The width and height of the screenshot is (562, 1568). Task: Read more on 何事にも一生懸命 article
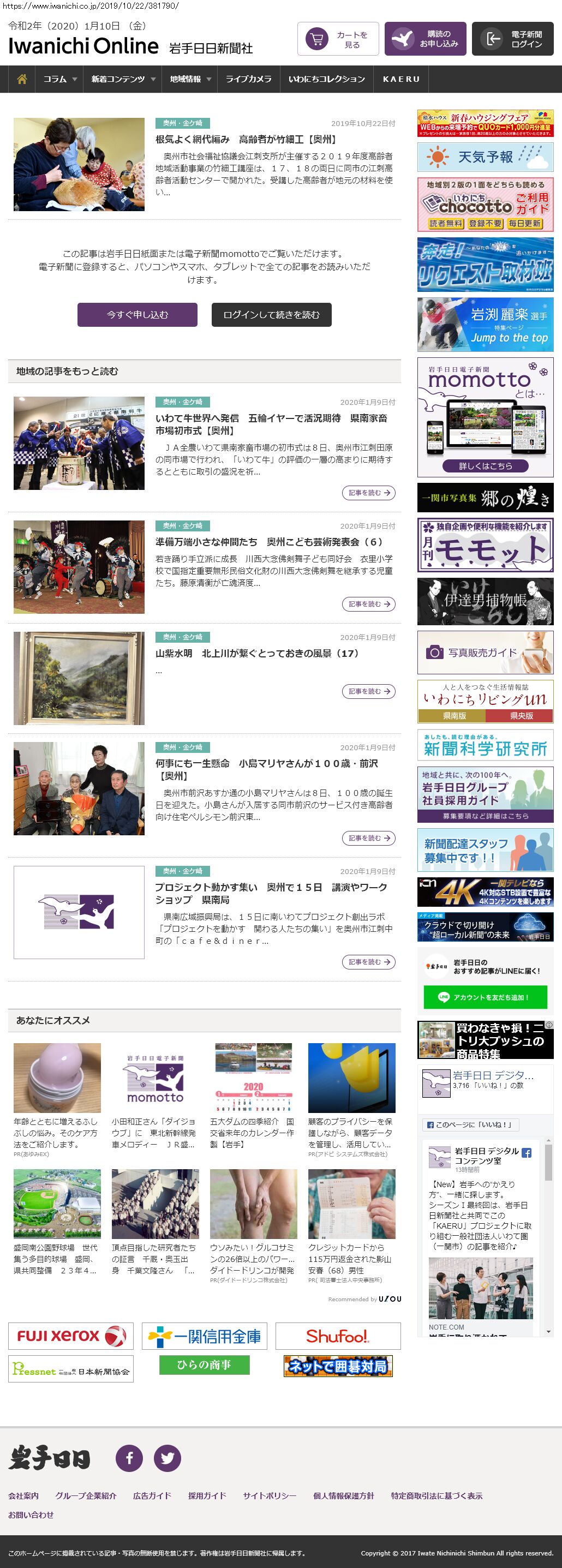pos(368,838)
